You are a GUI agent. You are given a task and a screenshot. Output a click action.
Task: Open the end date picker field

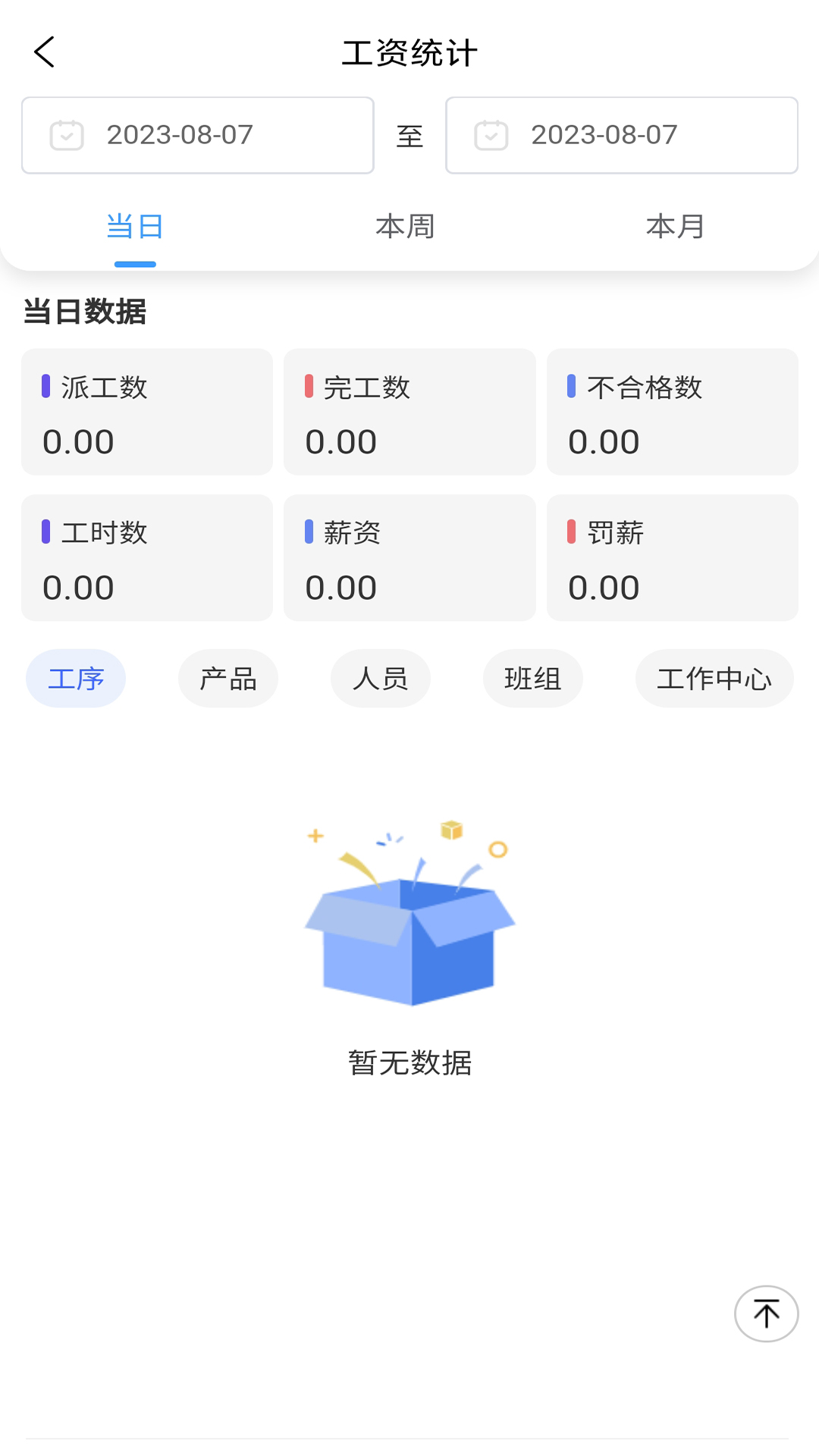click(x=621, y=135)
